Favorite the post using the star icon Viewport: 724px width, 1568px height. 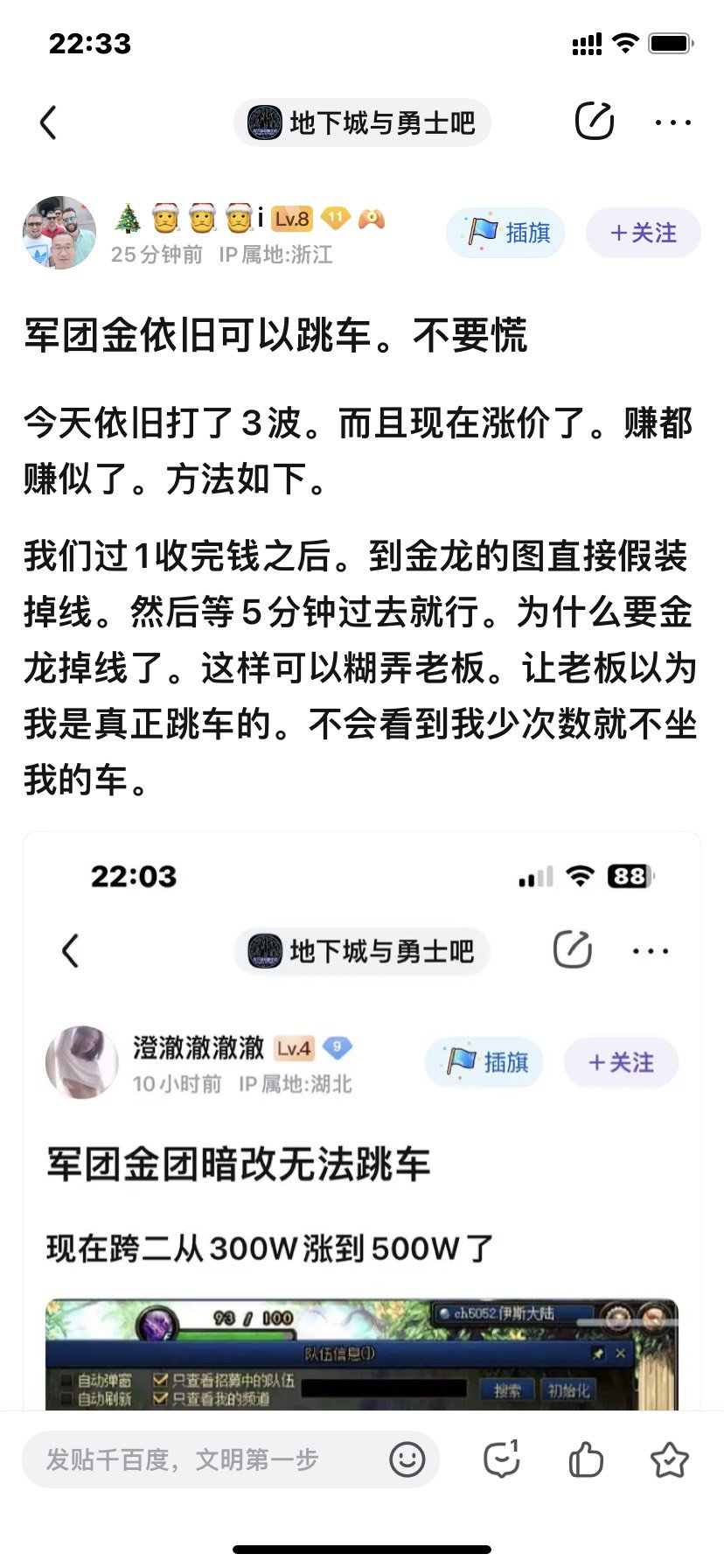pyautogui.click(x=668, y=1459)
